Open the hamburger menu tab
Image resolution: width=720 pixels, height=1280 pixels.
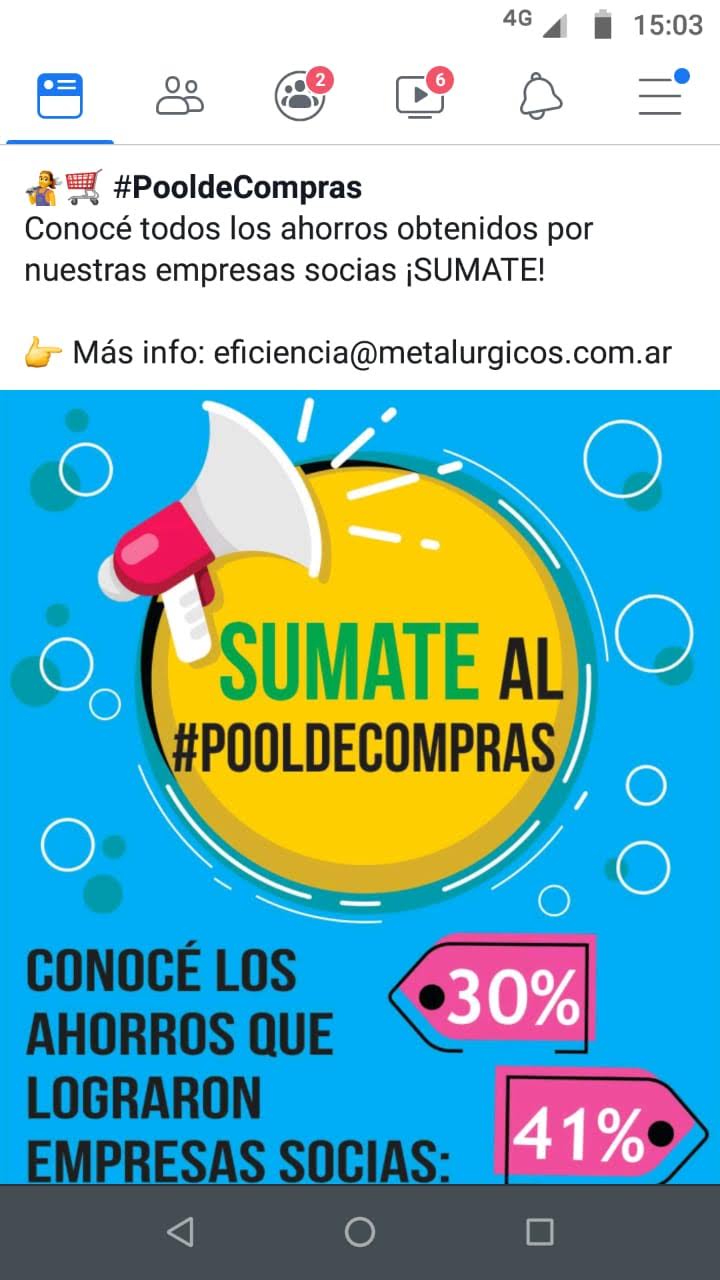(662, 94)
